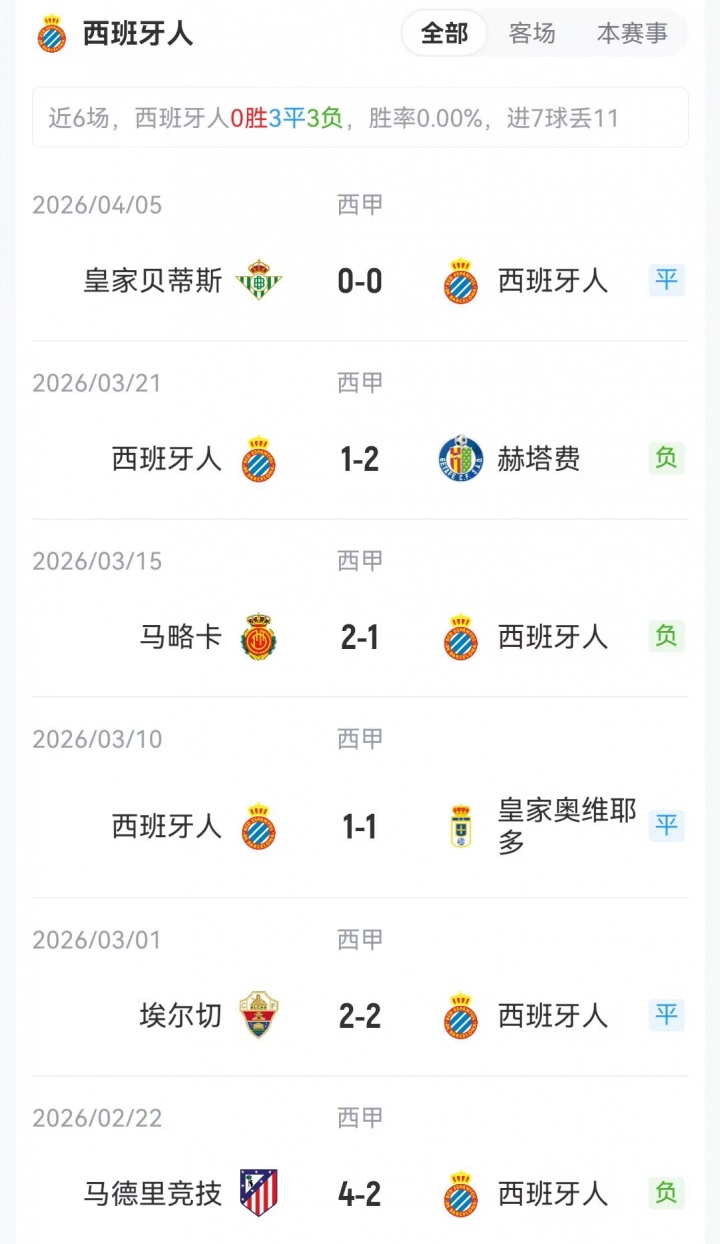This screenshot has height=1244, width=720.
Task: Select the Mallorca team crest
Action: point(258,636)
